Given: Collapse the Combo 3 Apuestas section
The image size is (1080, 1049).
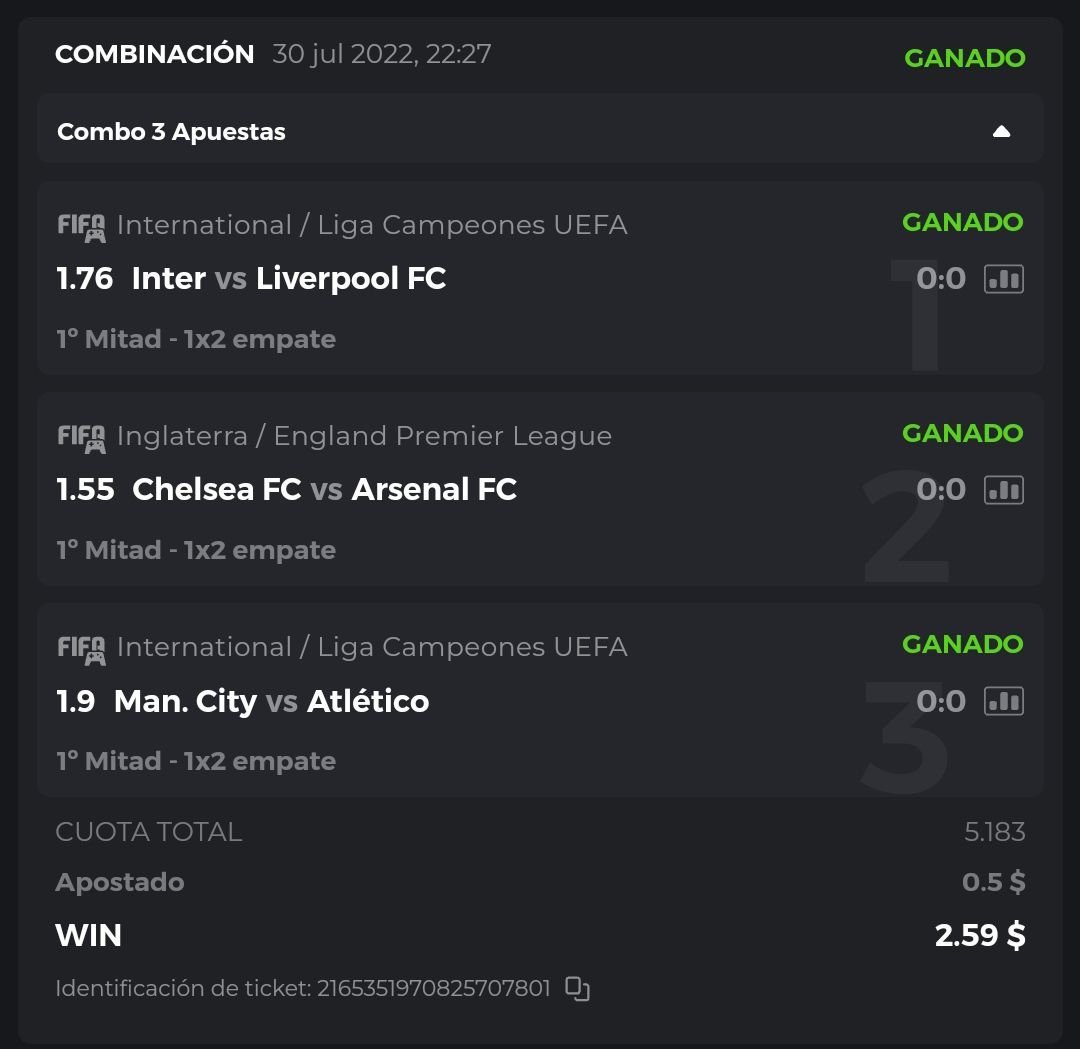Looking at the screenshot, I should [x=1001, y=132].
